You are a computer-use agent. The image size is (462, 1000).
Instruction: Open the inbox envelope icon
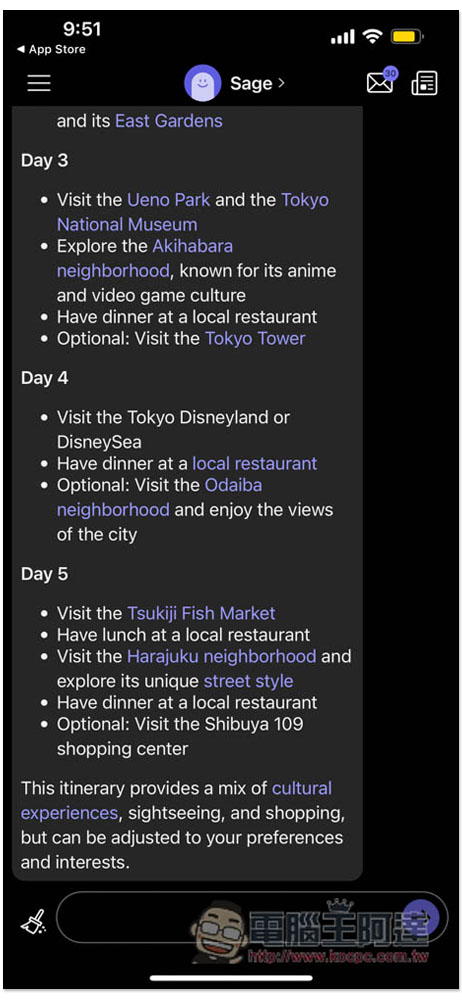(x=381, y=82)
